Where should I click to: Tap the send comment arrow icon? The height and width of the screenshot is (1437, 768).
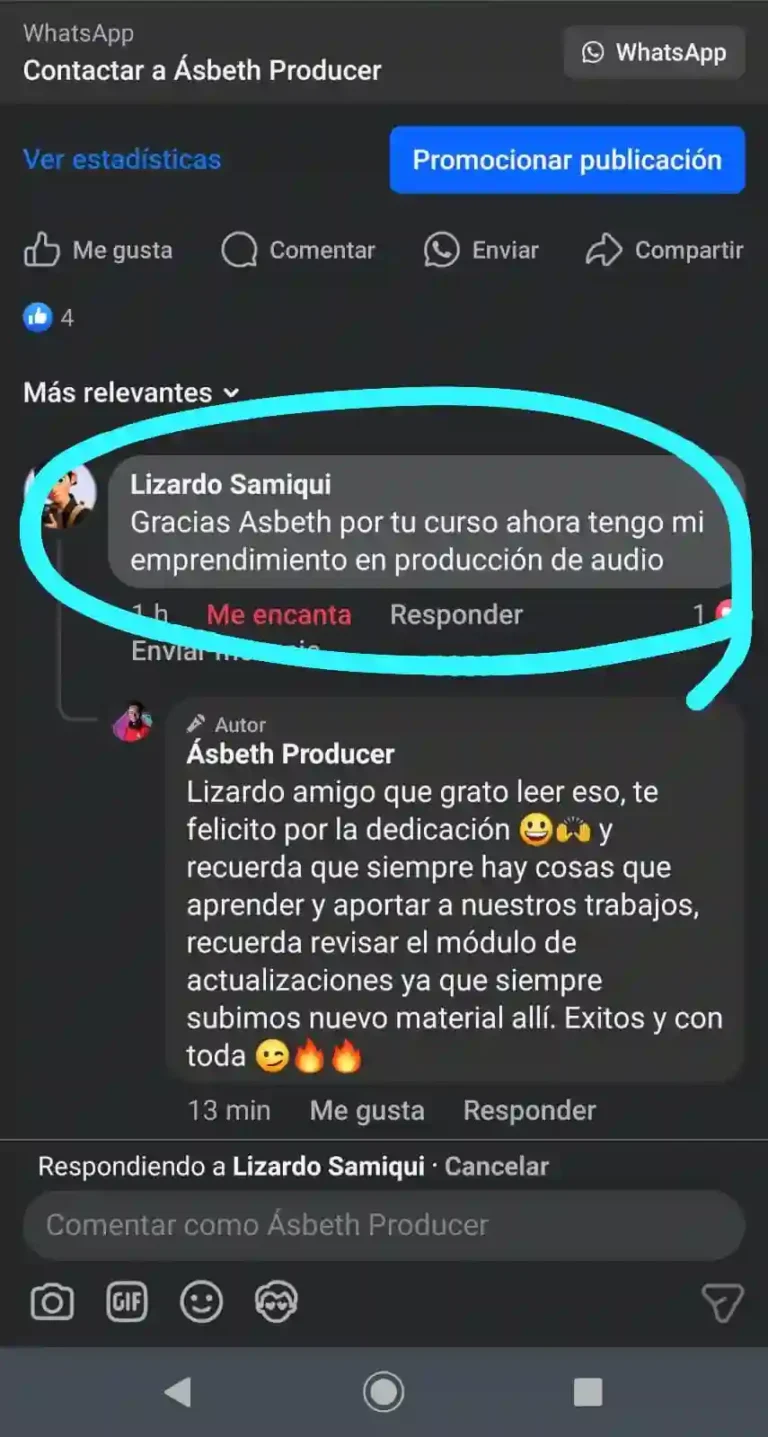(x=721, y=1302)
